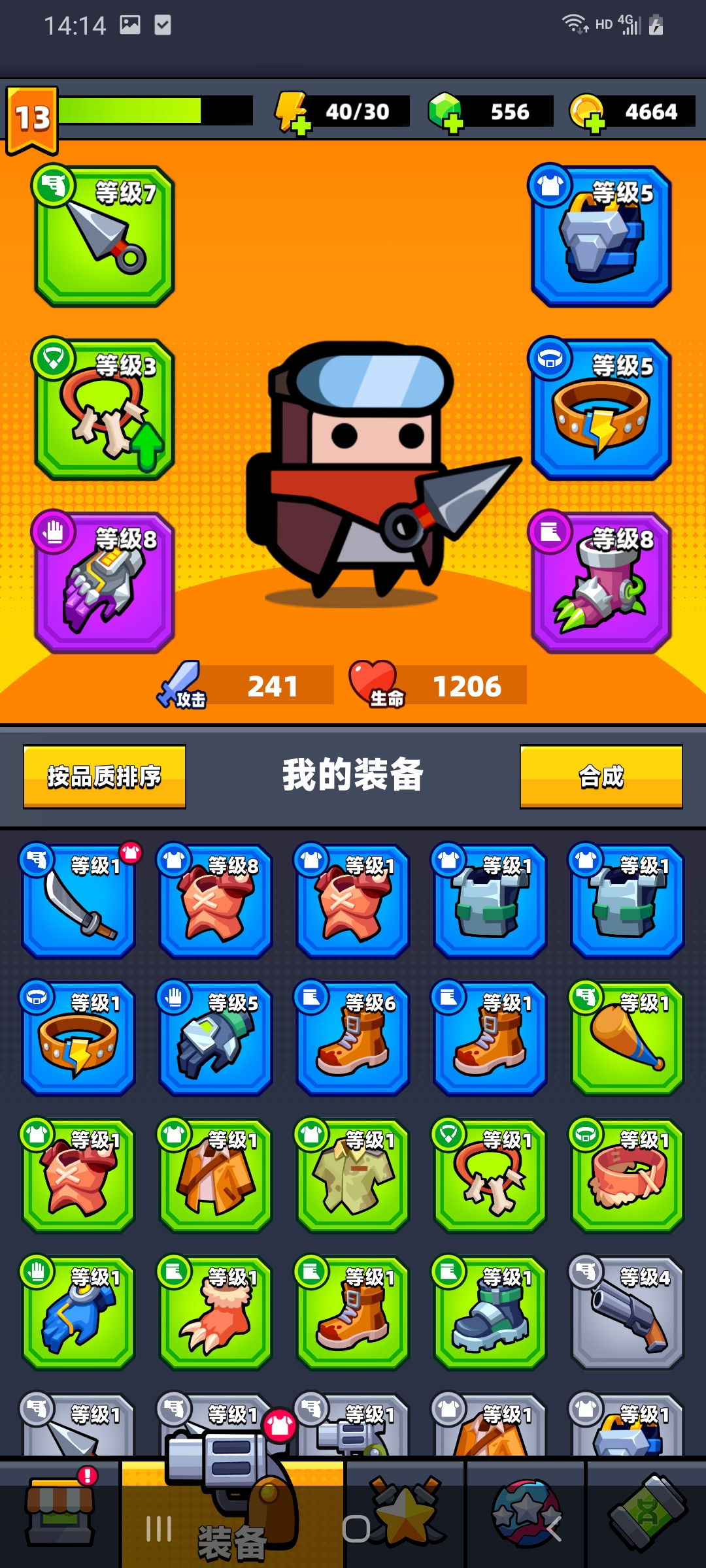Screen dimensions: 706x1568
Task: Open the equipped level 8 purple gloves
Action: 105,583
